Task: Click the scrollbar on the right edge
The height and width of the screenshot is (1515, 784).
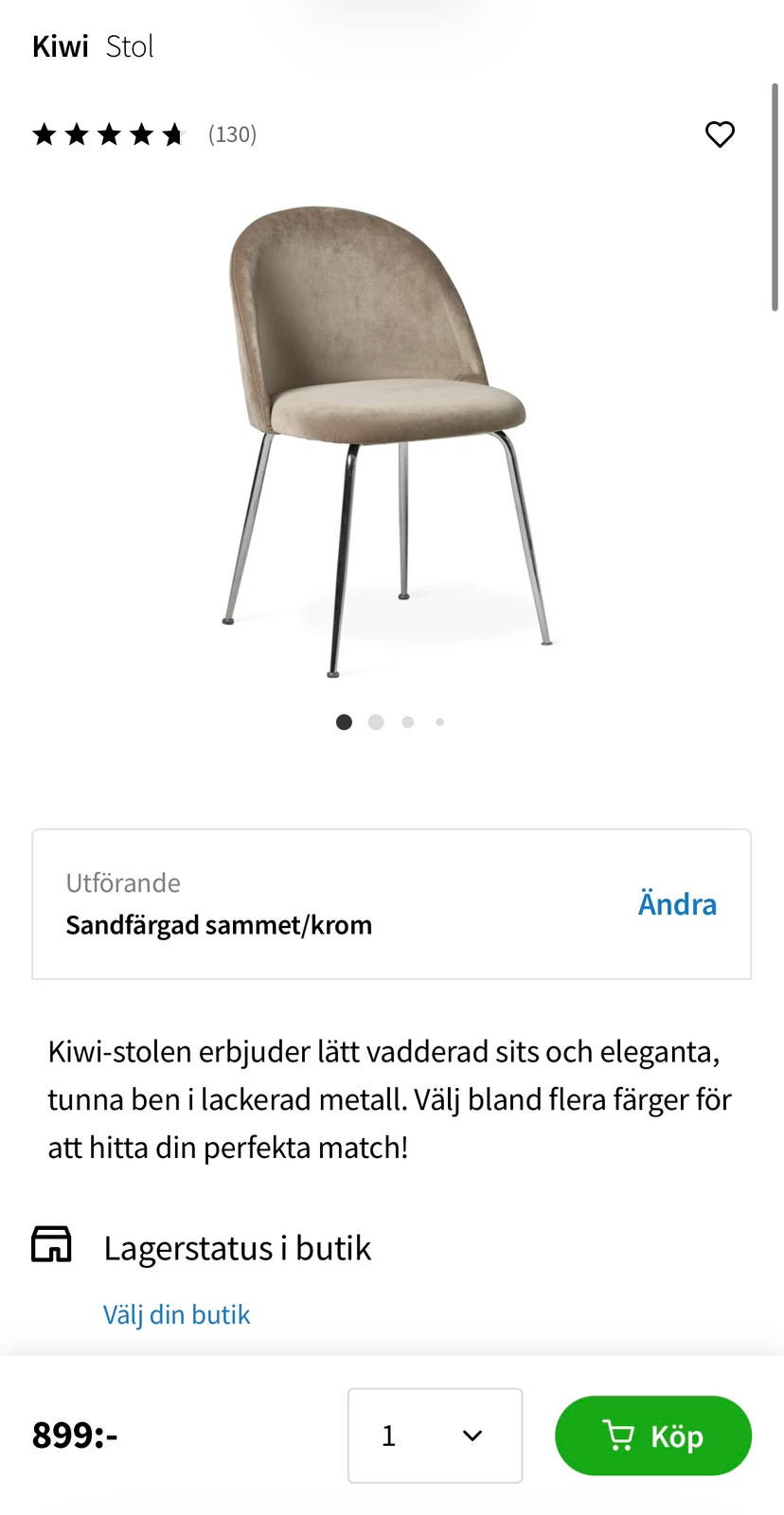Action: pyautogui.click(x=774, y=189)
